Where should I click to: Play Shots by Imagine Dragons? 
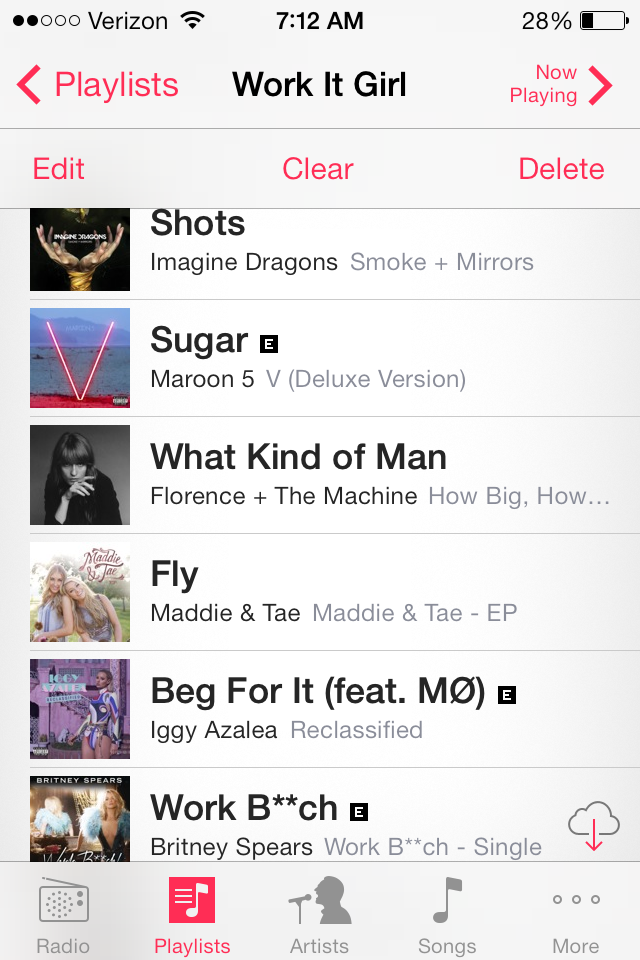click(x=340, y=243)
